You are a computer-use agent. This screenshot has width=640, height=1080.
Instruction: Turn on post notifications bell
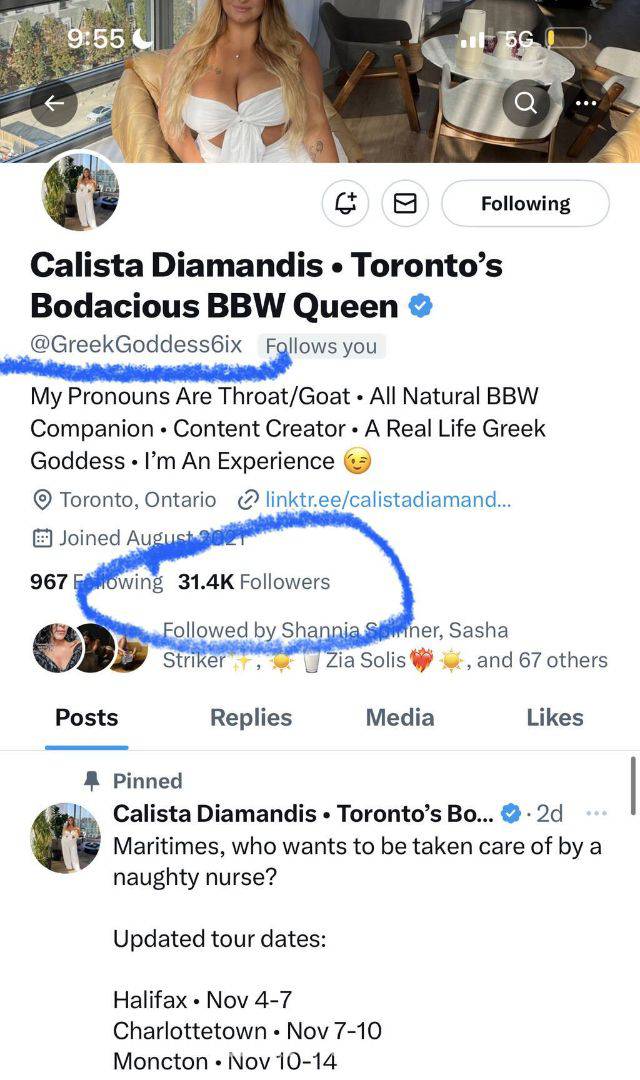point(346,203)
